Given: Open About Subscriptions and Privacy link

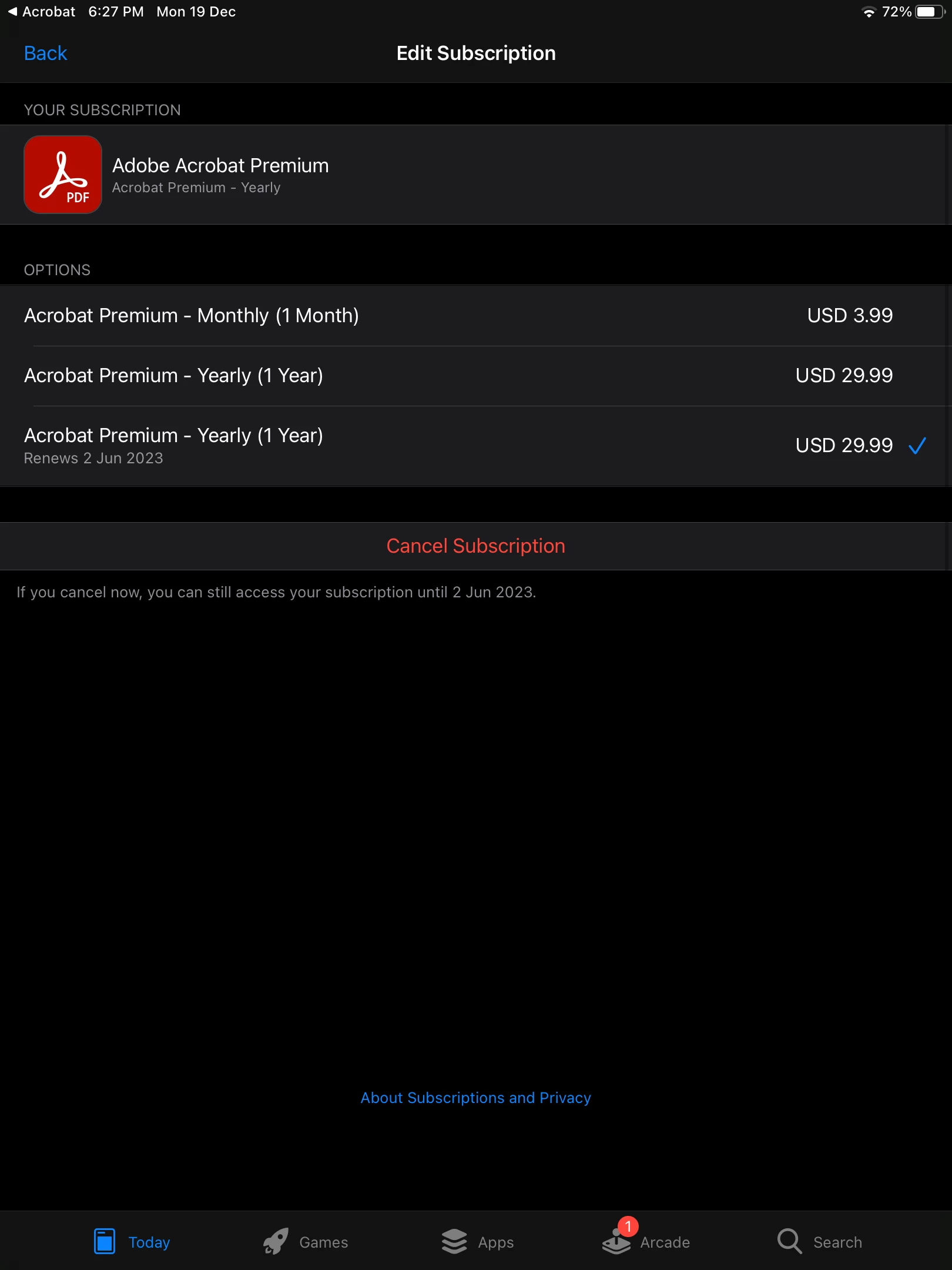Looking at the screenshot, I should (476, 1098).
